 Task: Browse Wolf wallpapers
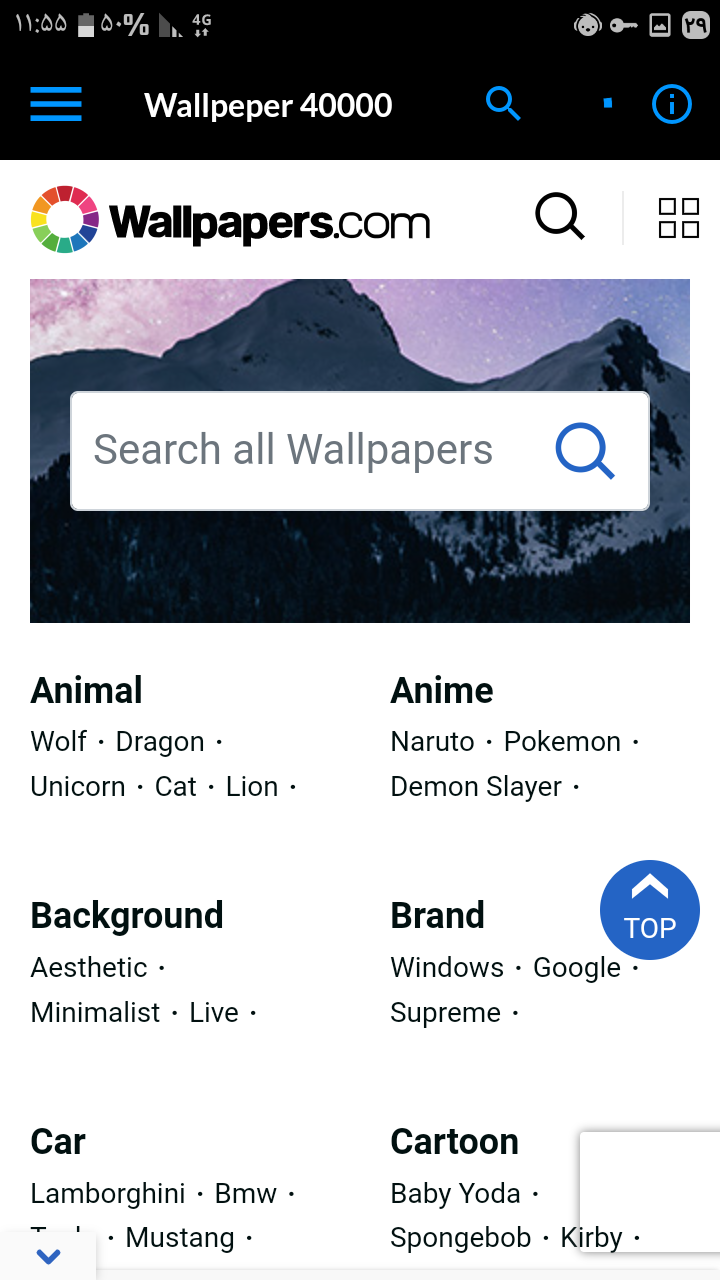coord(59,742)
